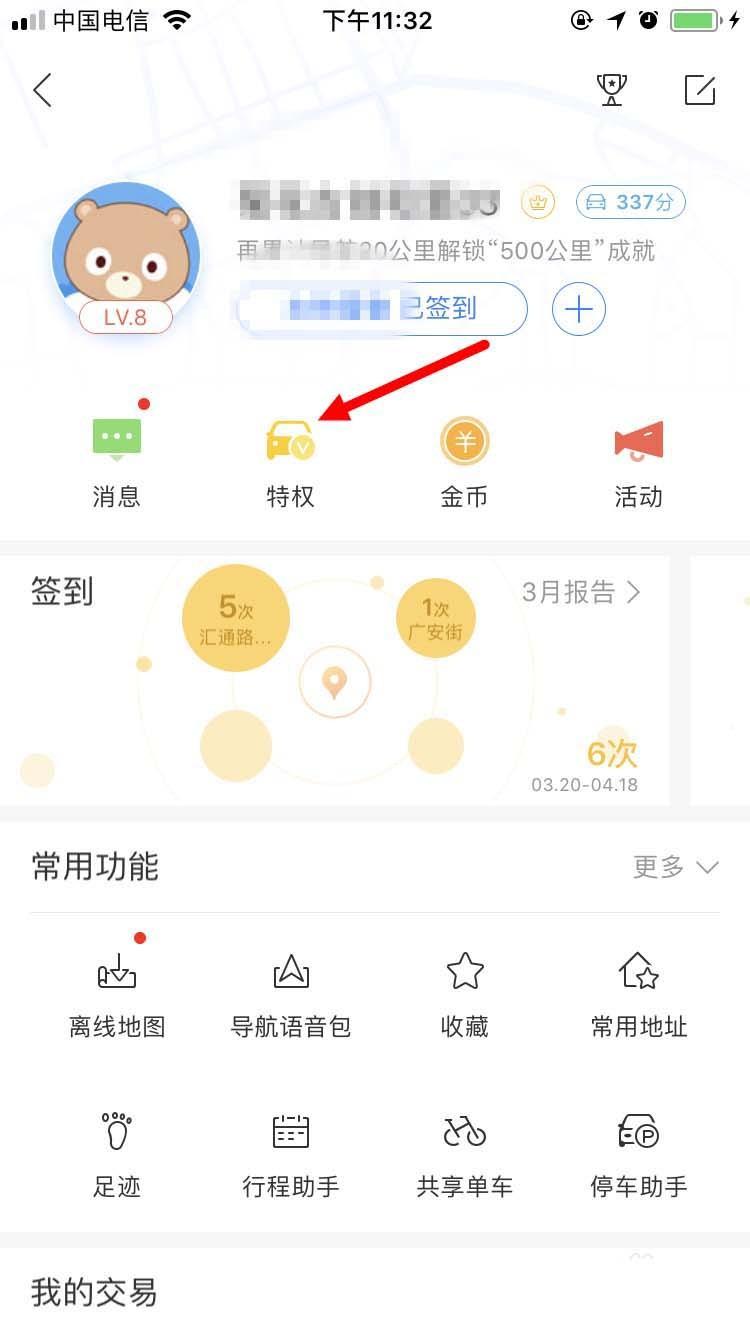Viewport: 750px width, 1334px height.
Task: Open 离线地图 offline maps
Action: click(x=117, y=990)
